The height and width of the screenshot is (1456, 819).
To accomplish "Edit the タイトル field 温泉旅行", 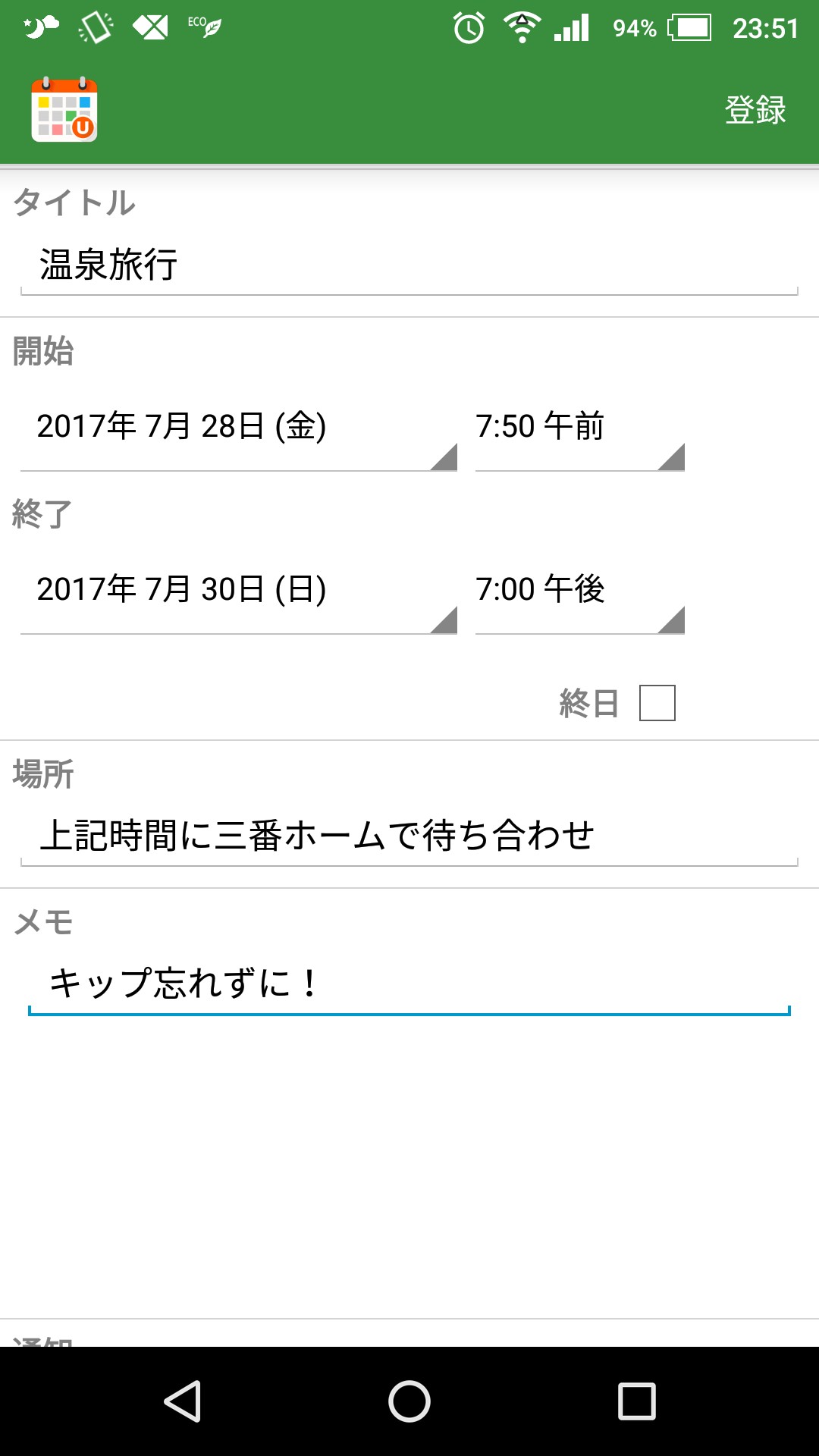I will click(x=409, y=265).
